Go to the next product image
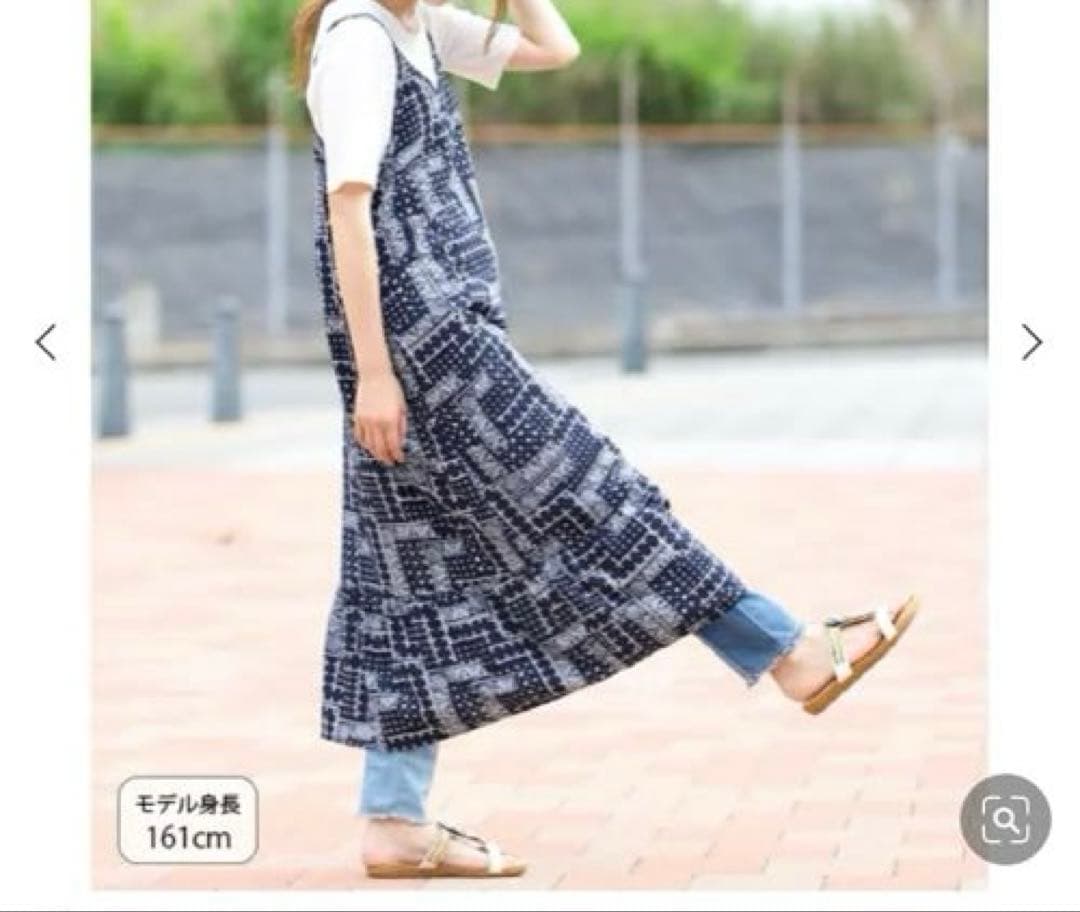 1031,342
